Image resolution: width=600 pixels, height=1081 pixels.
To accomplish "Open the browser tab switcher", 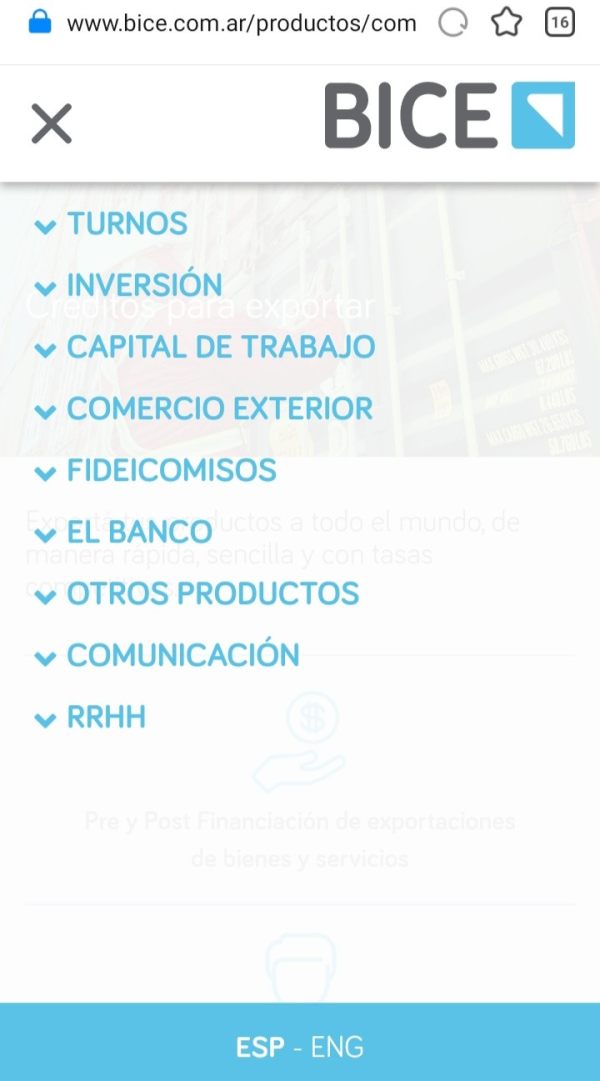I will pyautogui.click(x=559, y=23).
